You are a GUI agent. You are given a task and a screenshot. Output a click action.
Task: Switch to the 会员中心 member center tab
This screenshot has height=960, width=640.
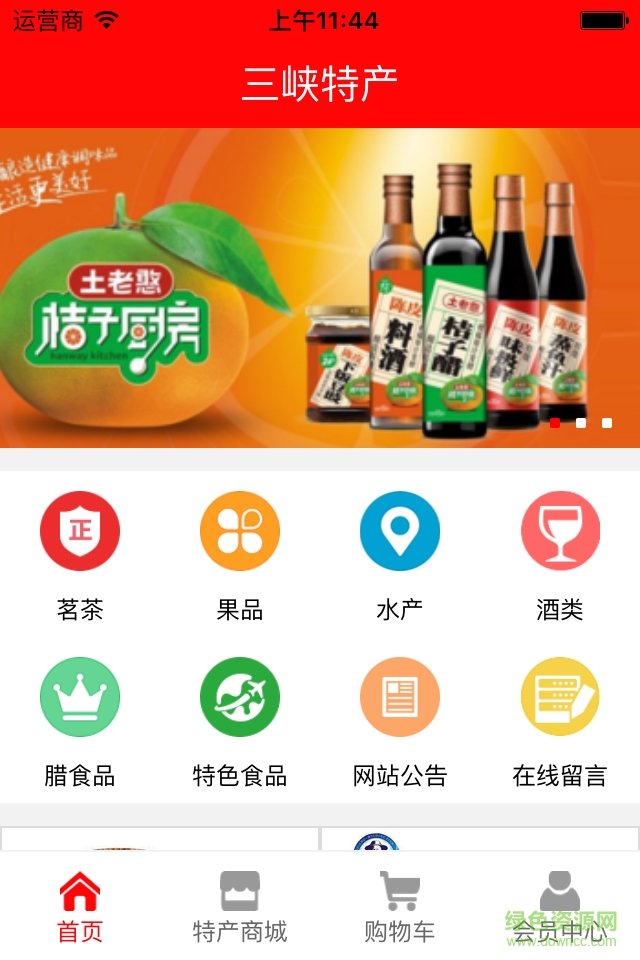560,906
